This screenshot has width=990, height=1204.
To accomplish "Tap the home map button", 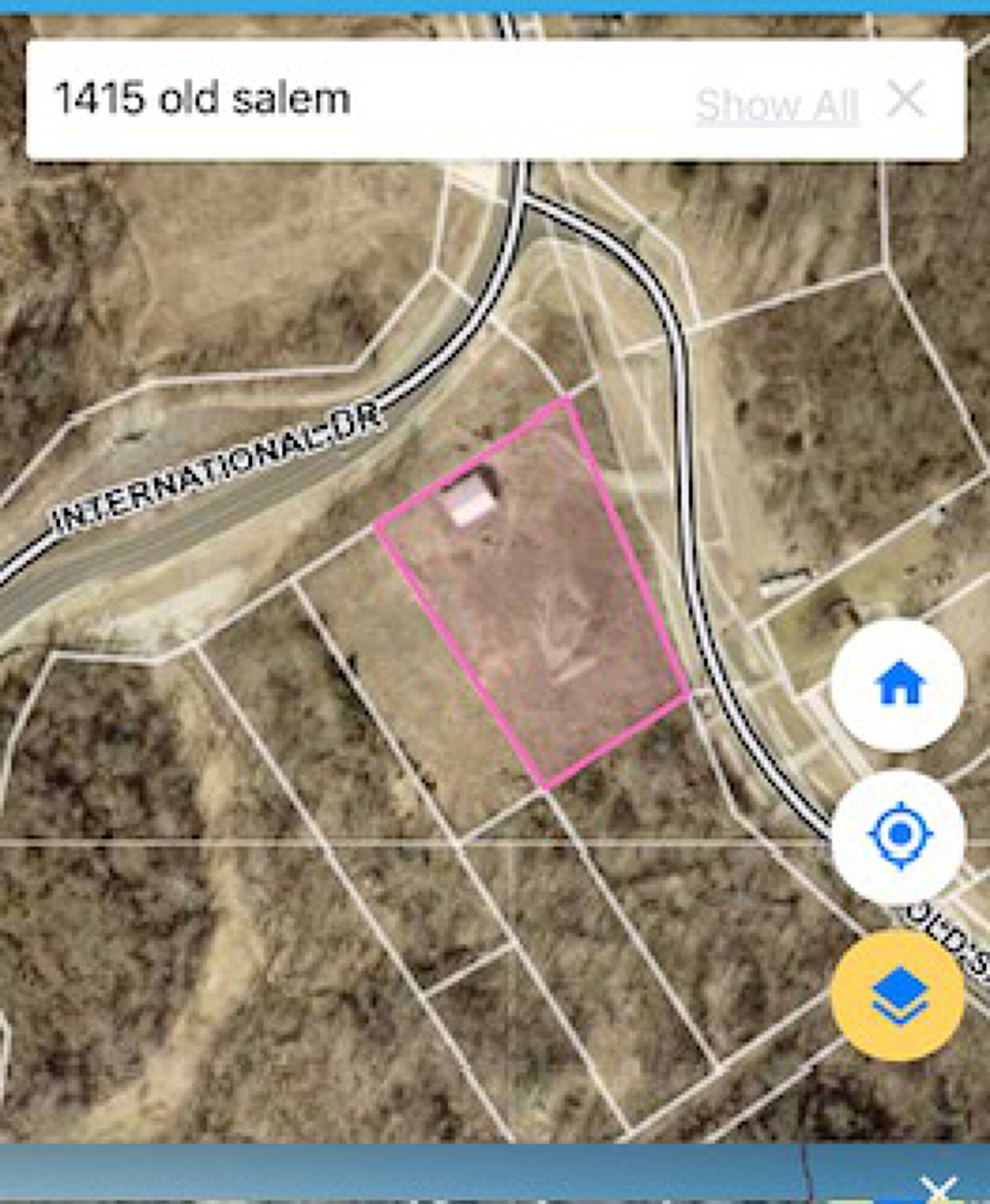I will click(899, 684).
